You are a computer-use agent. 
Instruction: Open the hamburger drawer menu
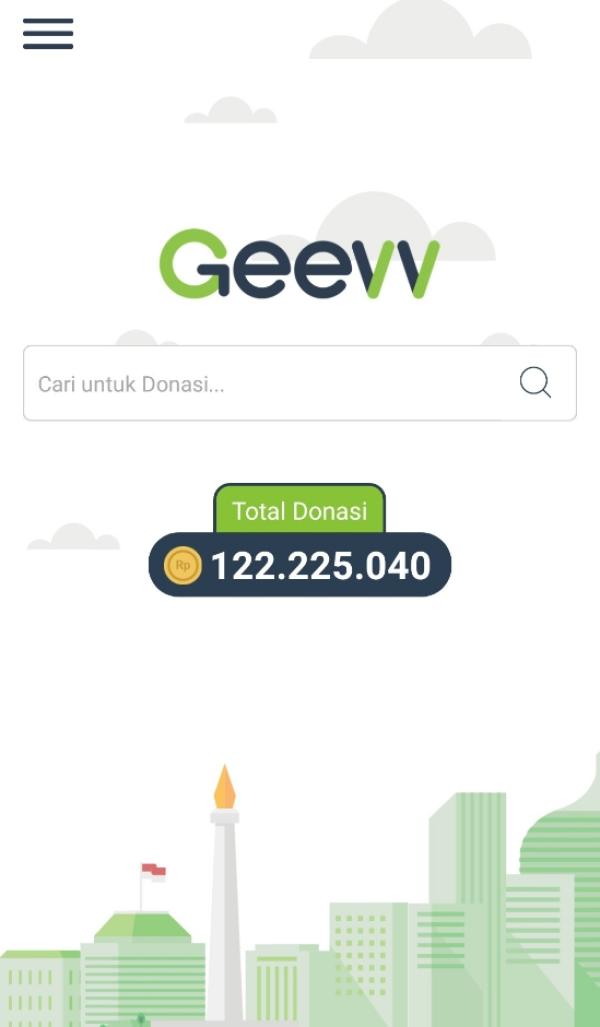(x=48, y=33)
